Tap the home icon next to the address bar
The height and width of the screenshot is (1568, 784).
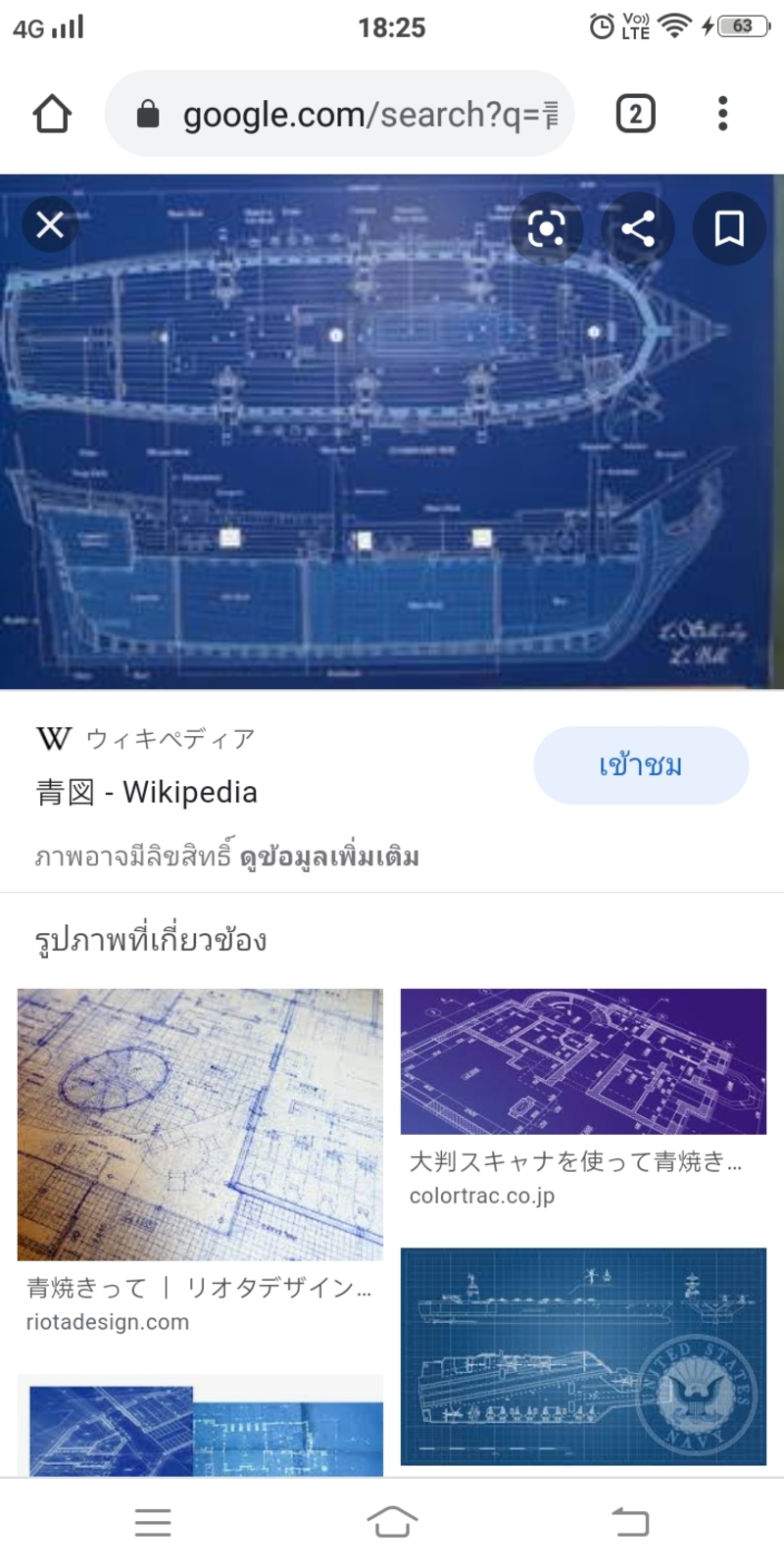52,113
